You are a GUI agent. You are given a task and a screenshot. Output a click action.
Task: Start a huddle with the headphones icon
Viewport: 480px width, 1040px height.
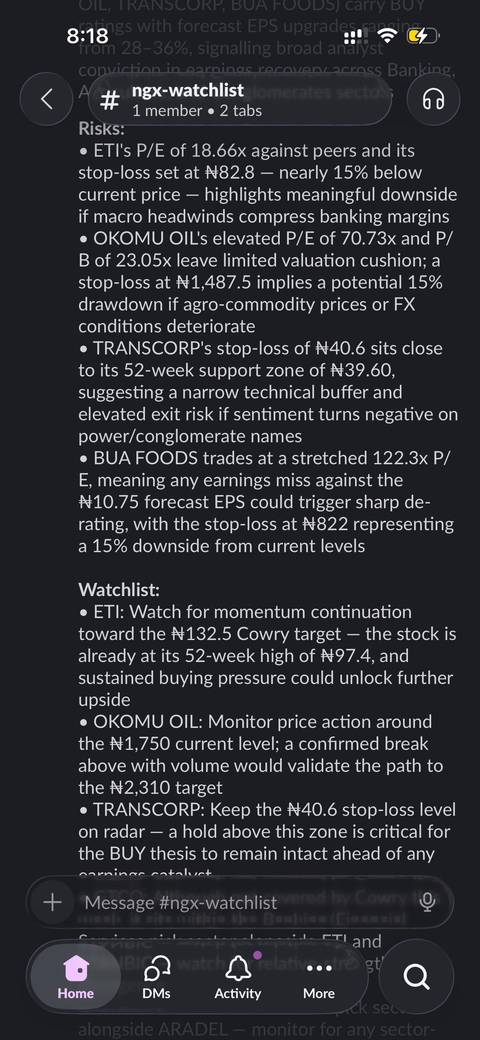coord(433,99)
